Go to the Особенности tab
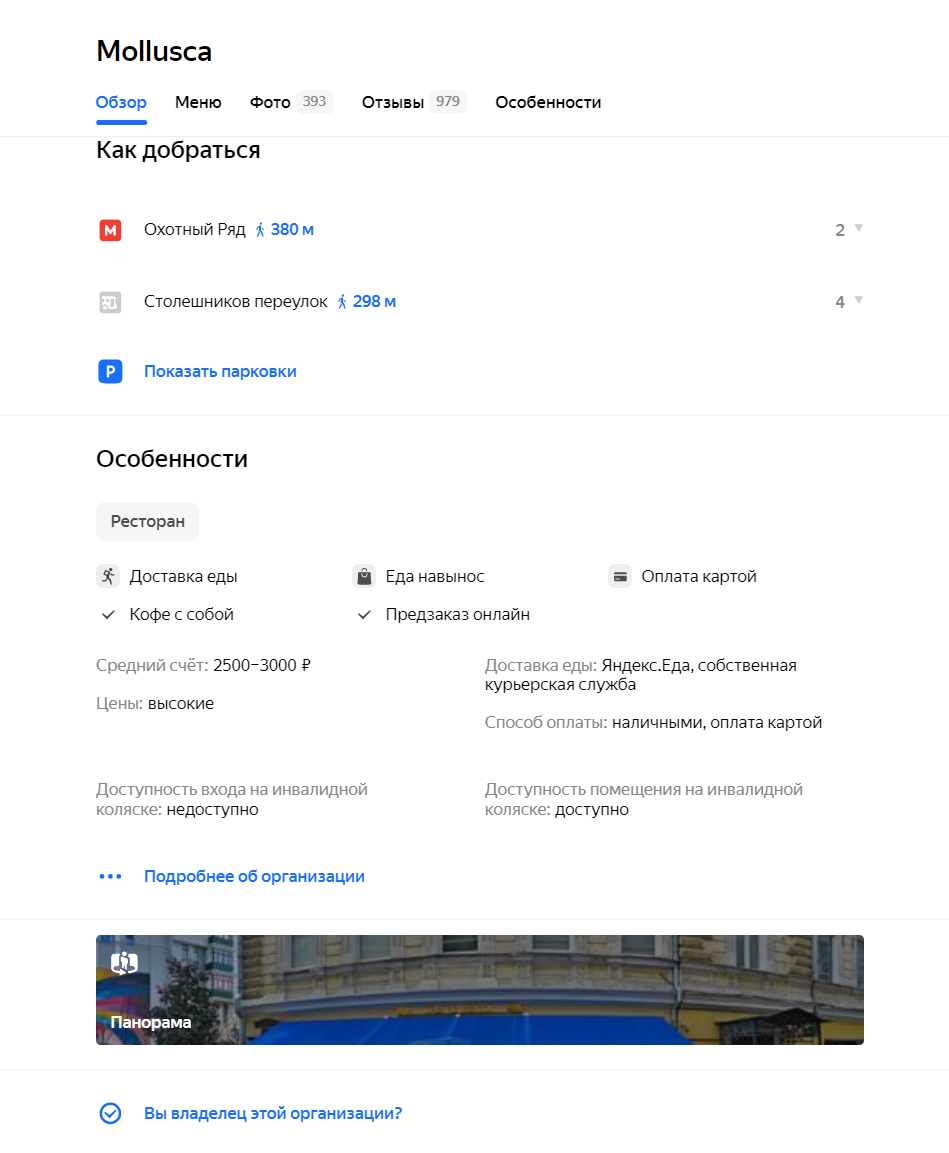Viewport: 949px width, 1153px height. pyautogui.click(x=548, y=102)
